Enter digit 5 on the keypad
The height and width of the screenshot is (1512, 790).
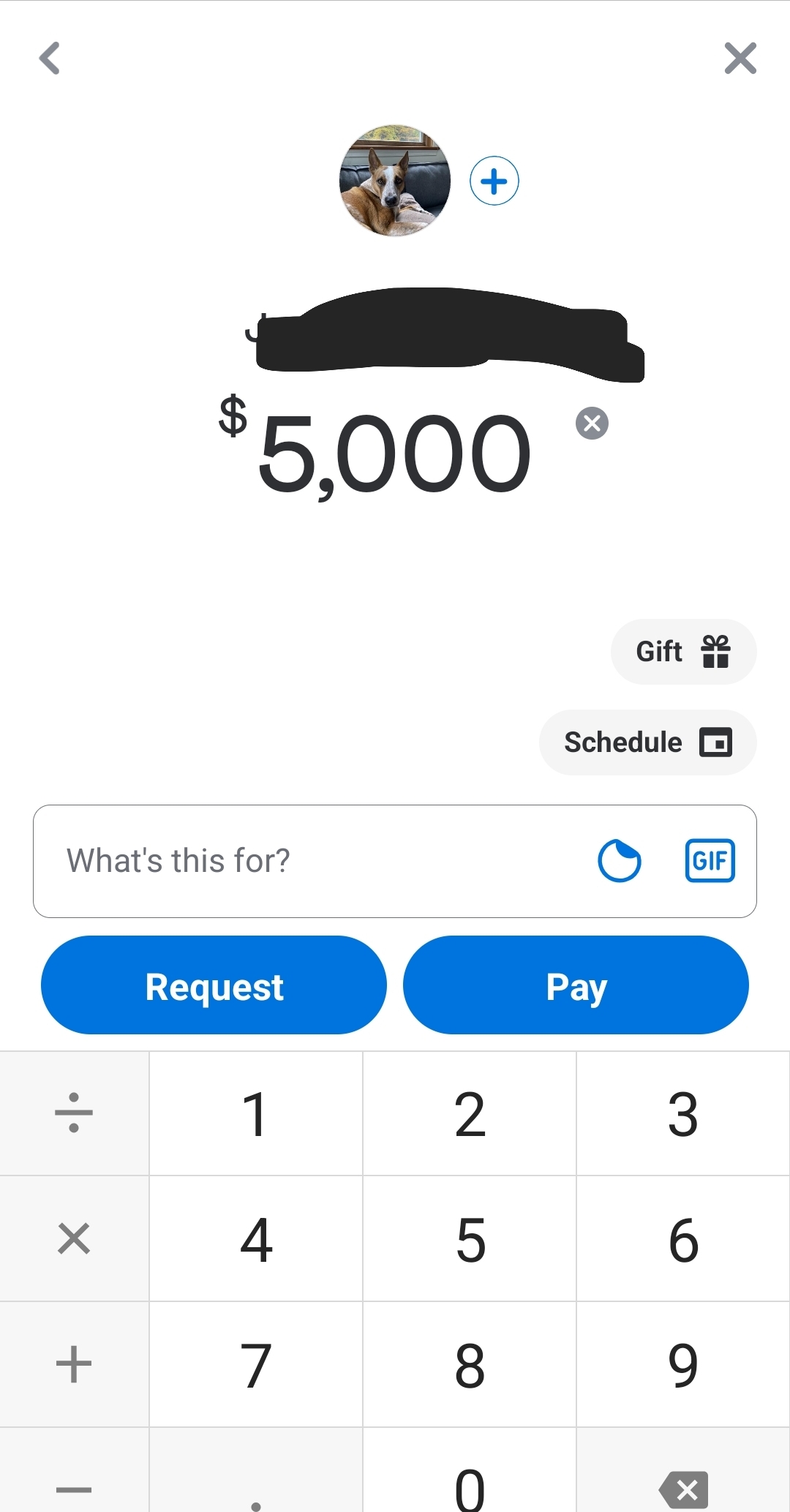click(x=470, y=1240)
